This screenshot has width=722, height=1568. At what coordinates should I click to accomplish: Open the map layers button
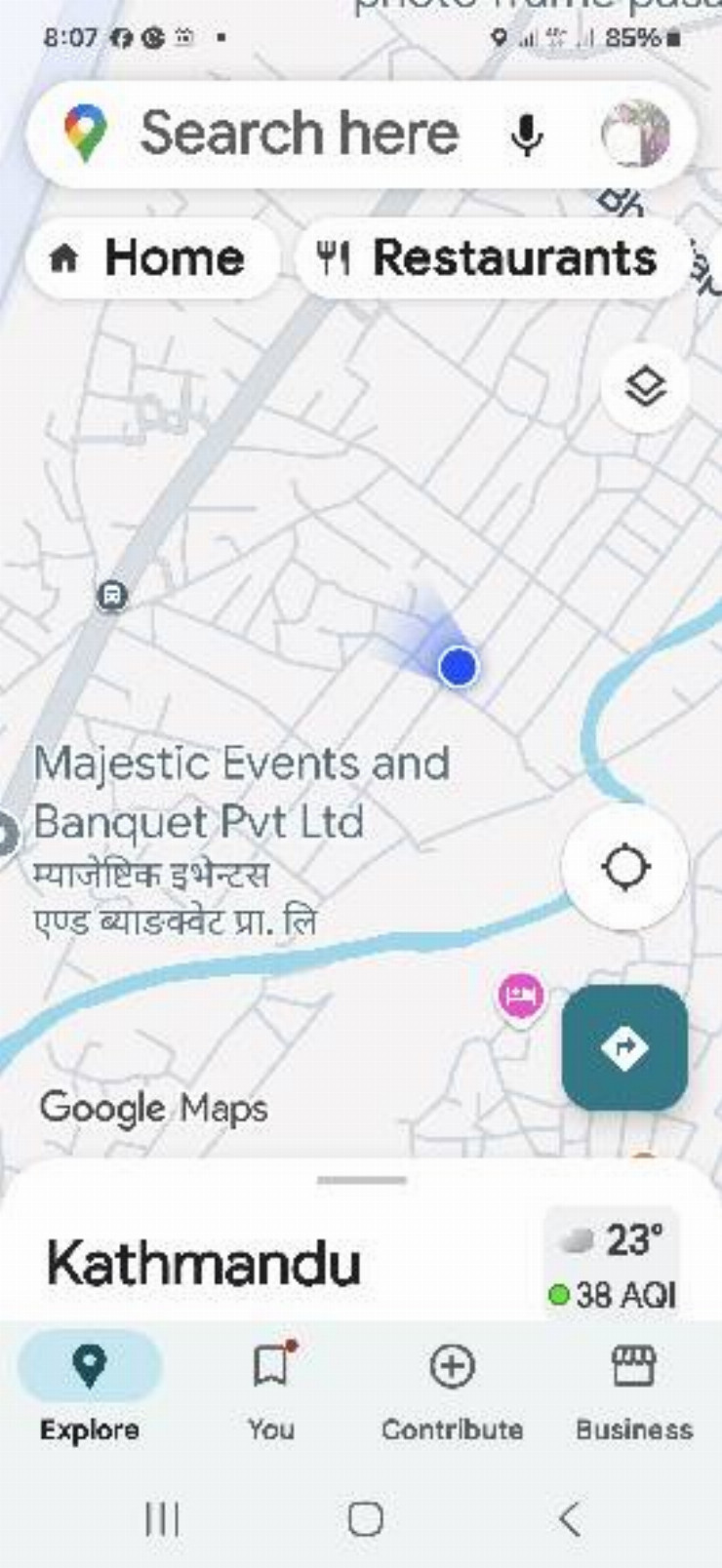coord(646,388)
